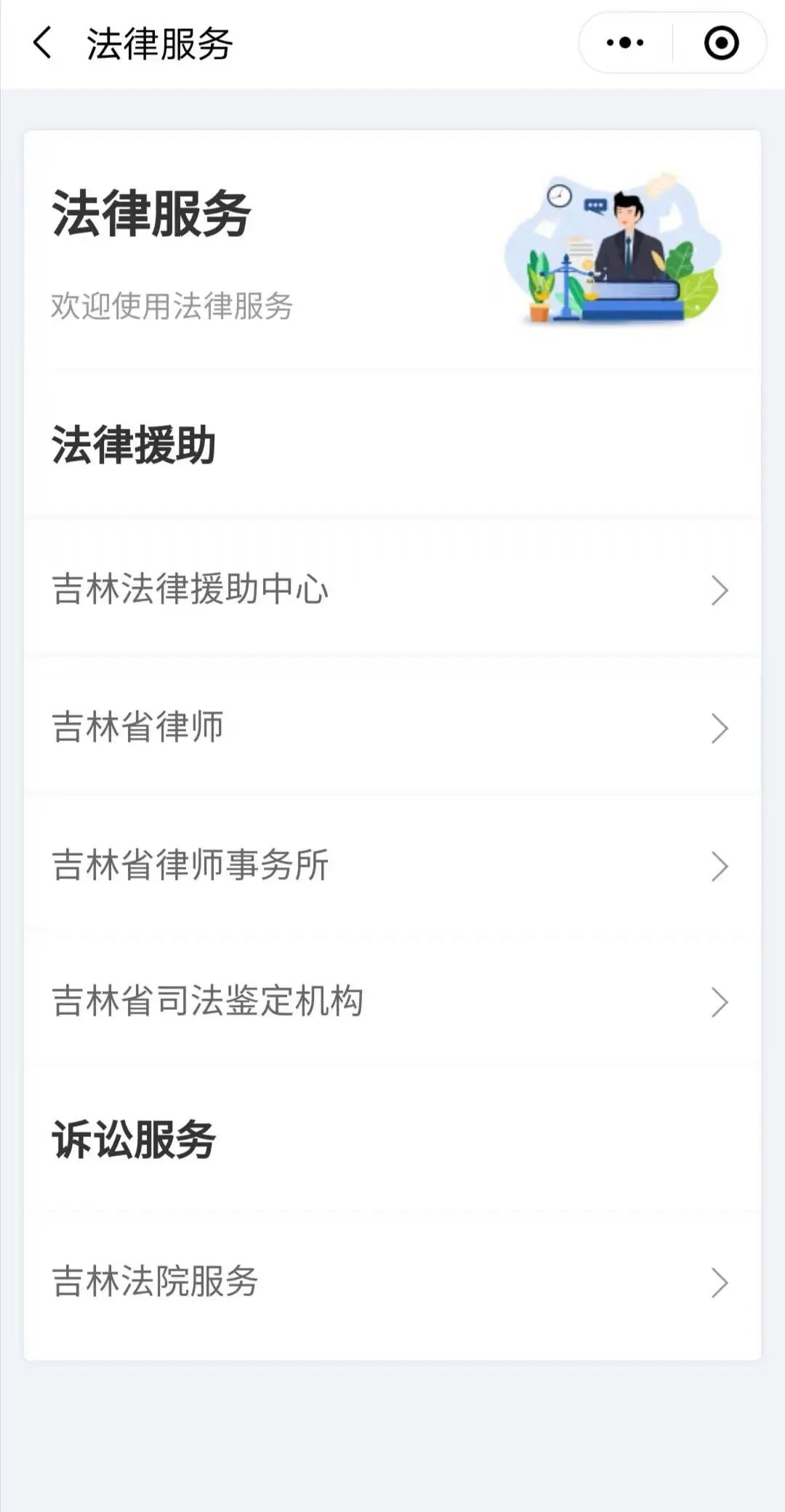The height and width of the screenshot is (1512, 785).
Task: Go back from 法律服务 page
Action: (43, 43)
